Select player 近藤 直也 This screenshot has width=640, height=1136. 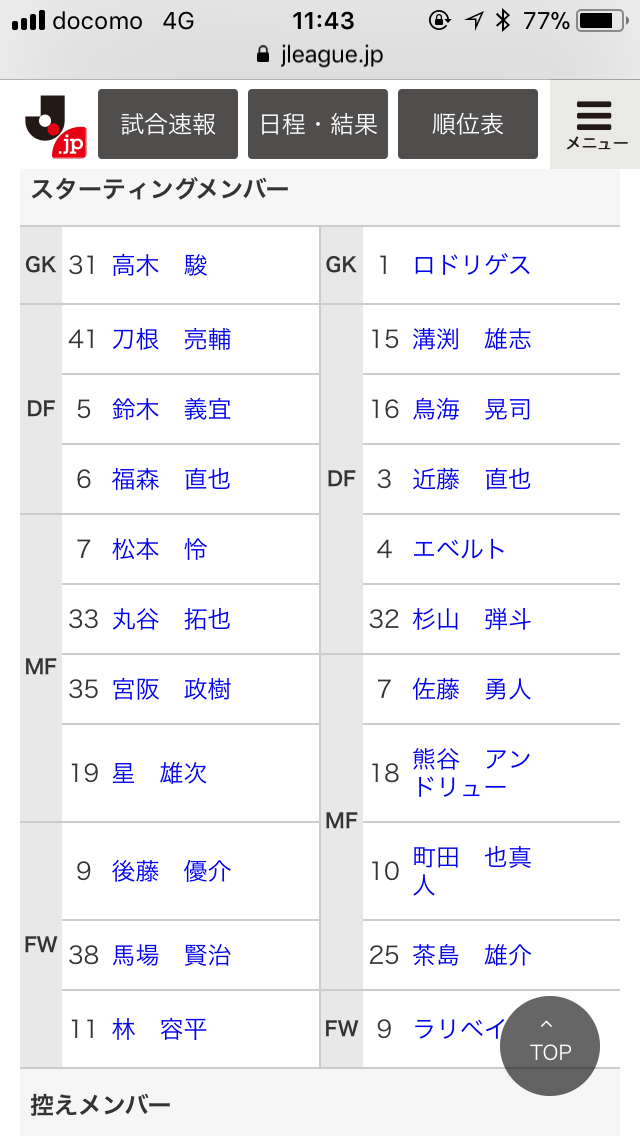point(472,480)
